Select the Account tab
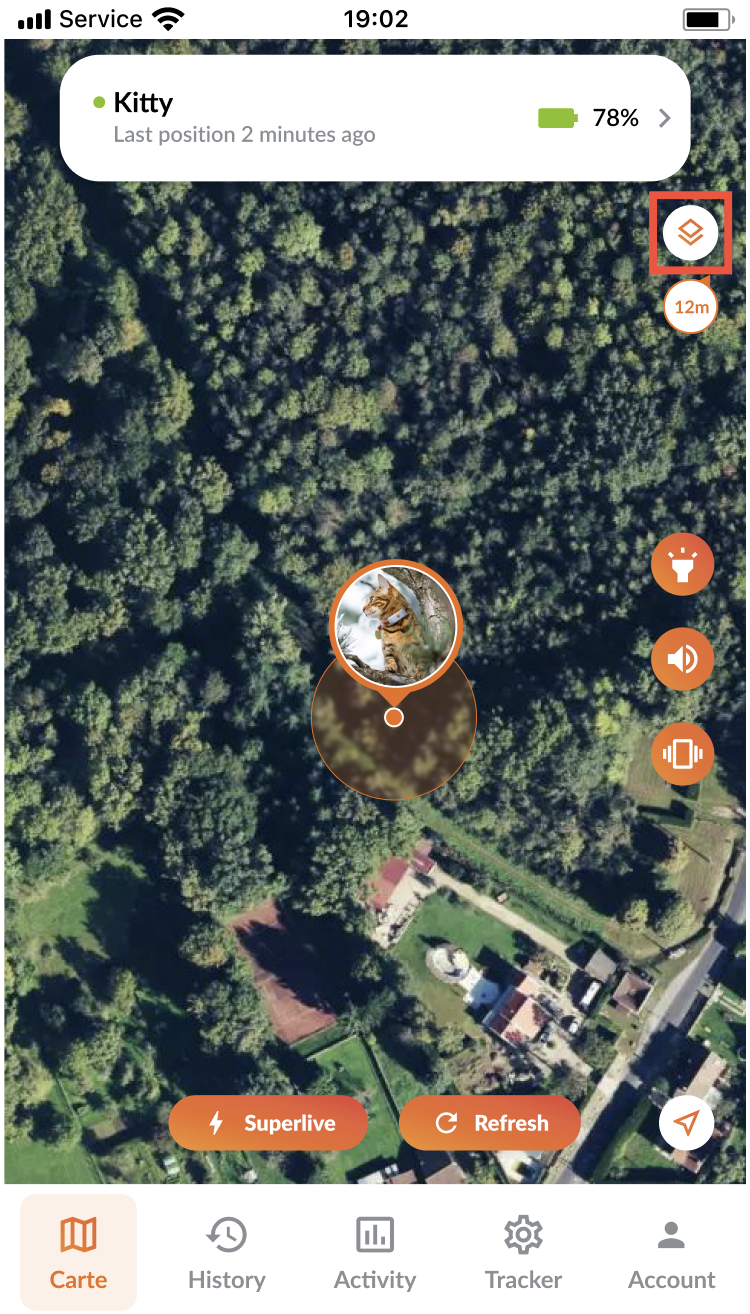Screen dimensions: 750x1314 (x=671, y=1252)
